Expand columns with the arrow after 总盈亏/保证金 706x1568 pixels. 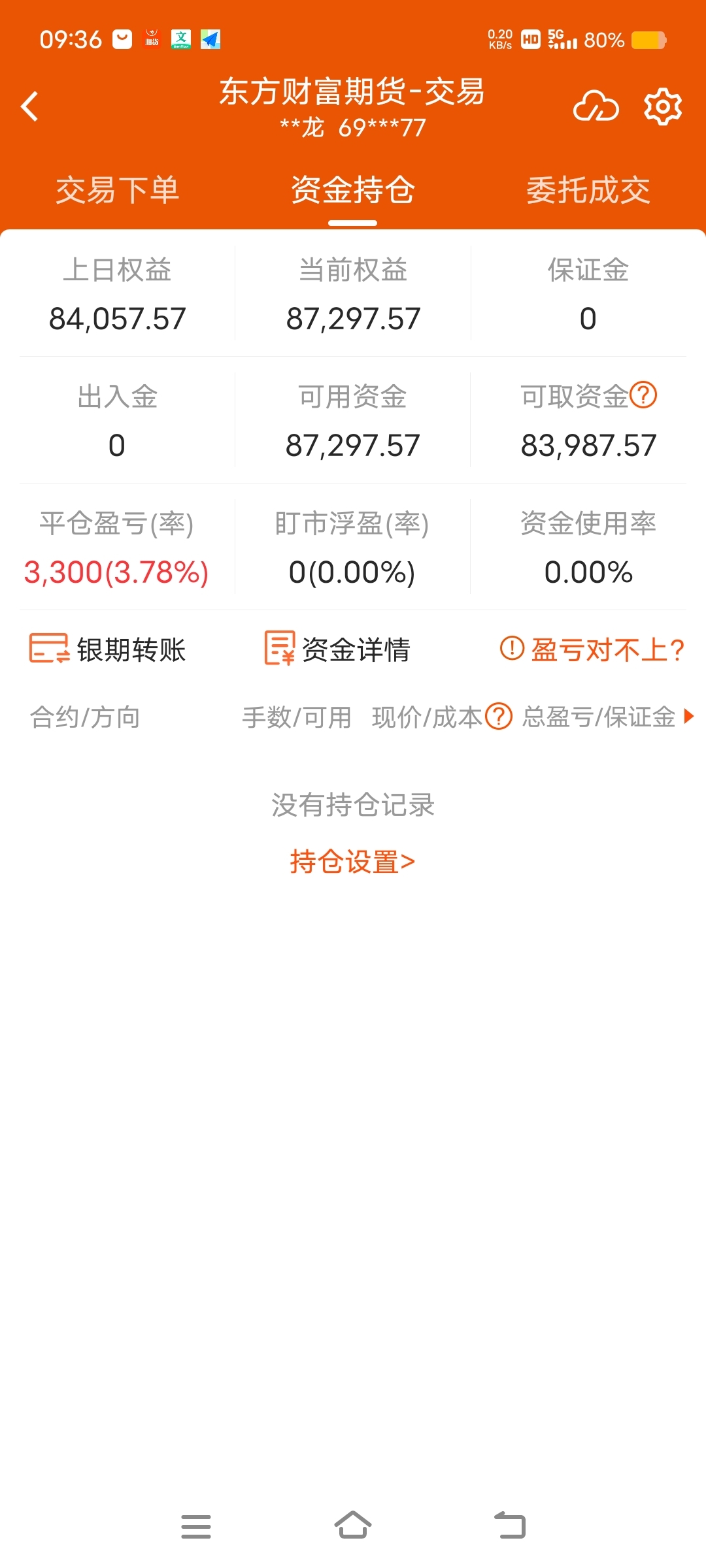coord(688,716)
